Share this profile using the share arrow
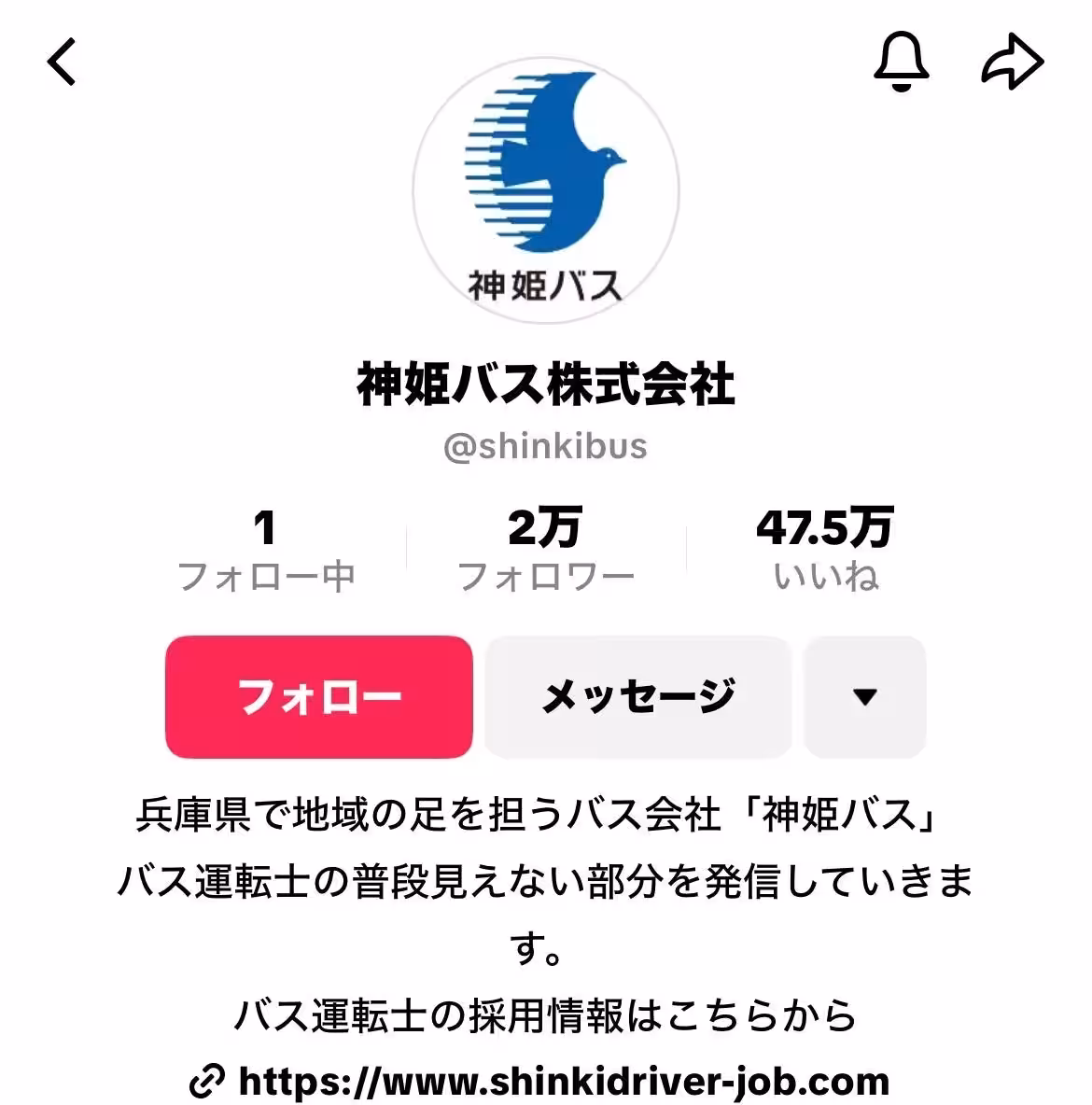Screen dimensions: 1092x1105 point(1012,62)
